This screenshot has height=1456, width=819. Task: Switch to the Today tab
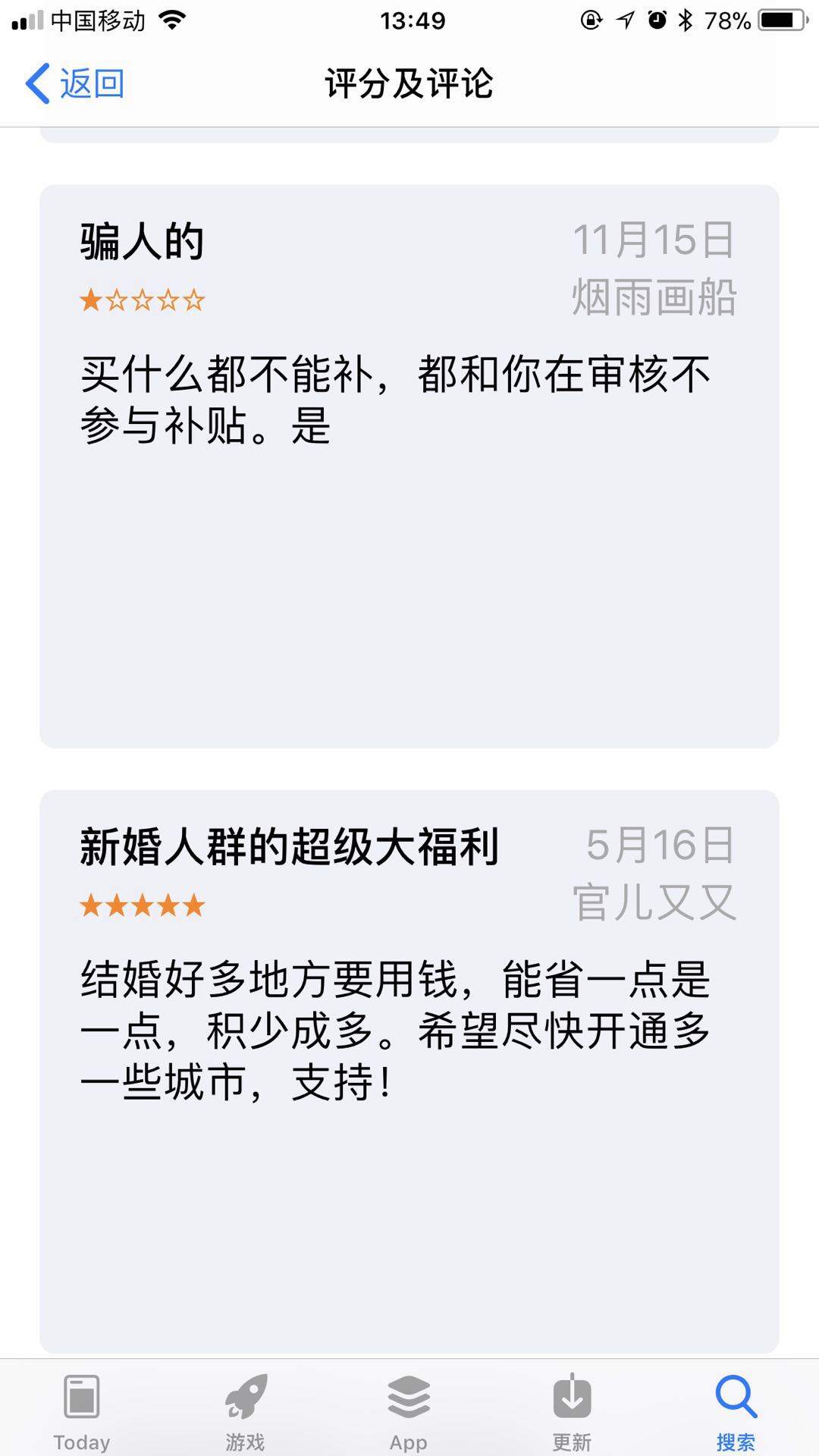pyautogui.click(x=81, y=1410)
